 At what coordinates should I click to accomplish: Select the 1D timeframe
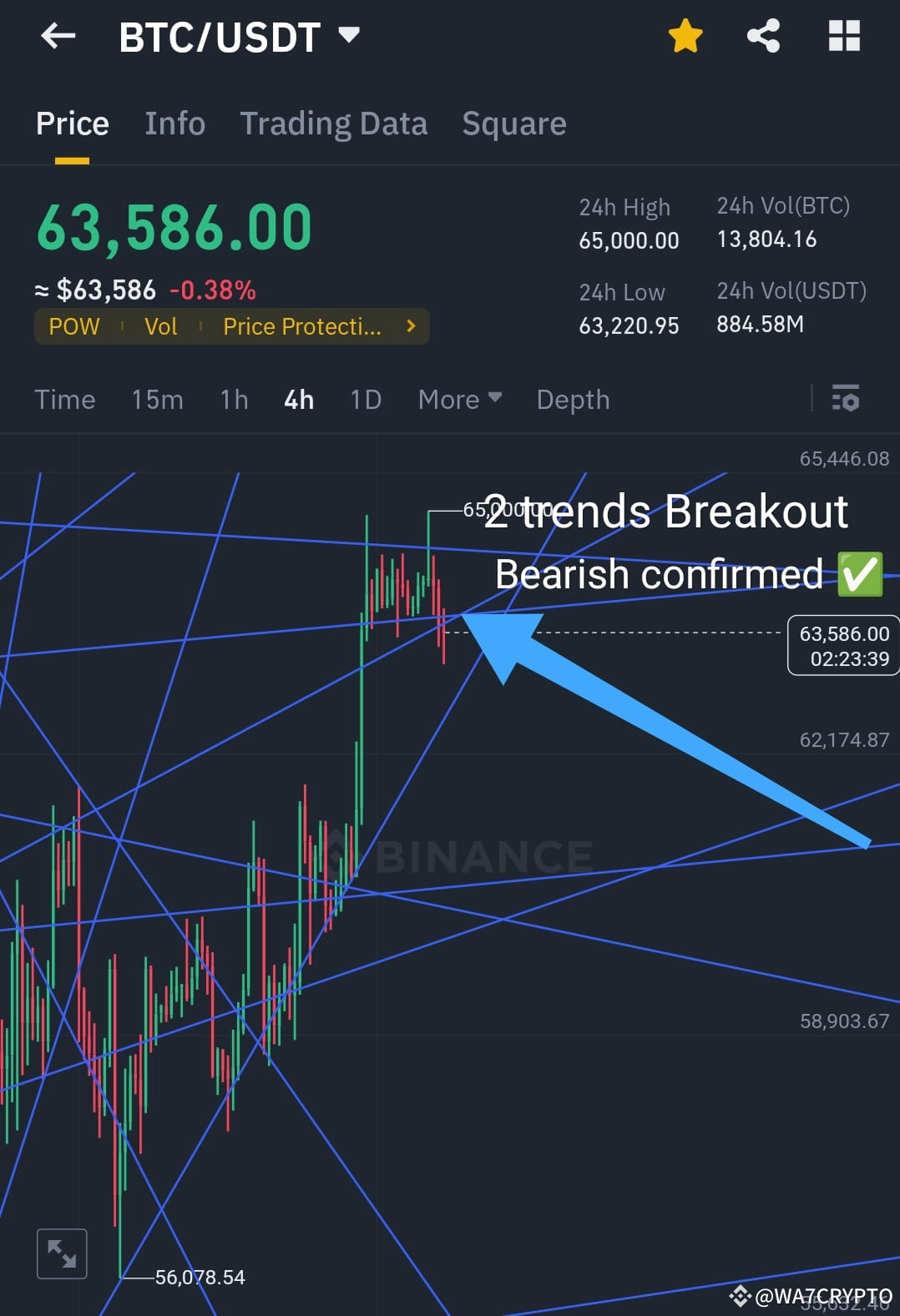pyautogui.click(x=365, y=400)
